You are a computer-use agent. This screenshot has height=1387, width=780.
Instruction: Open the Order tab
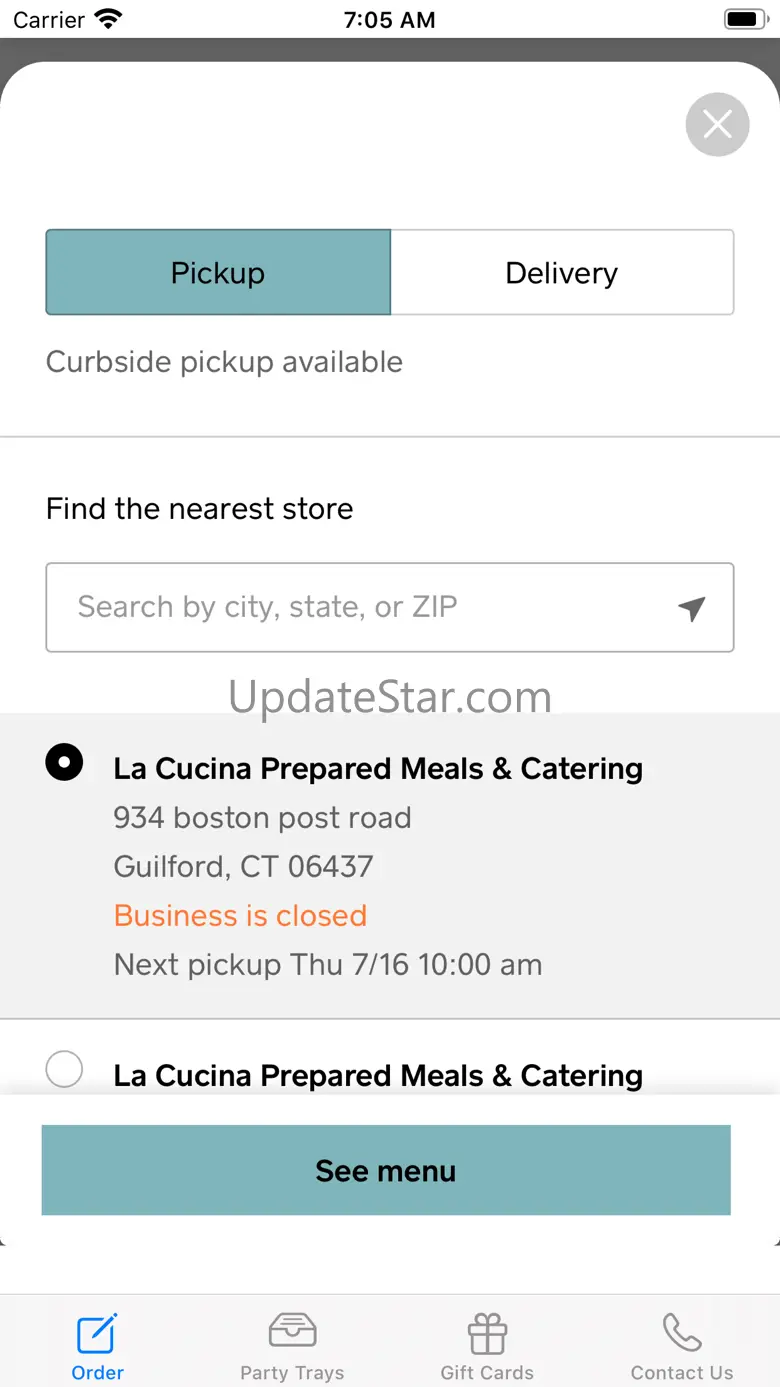click(97, 1347)
